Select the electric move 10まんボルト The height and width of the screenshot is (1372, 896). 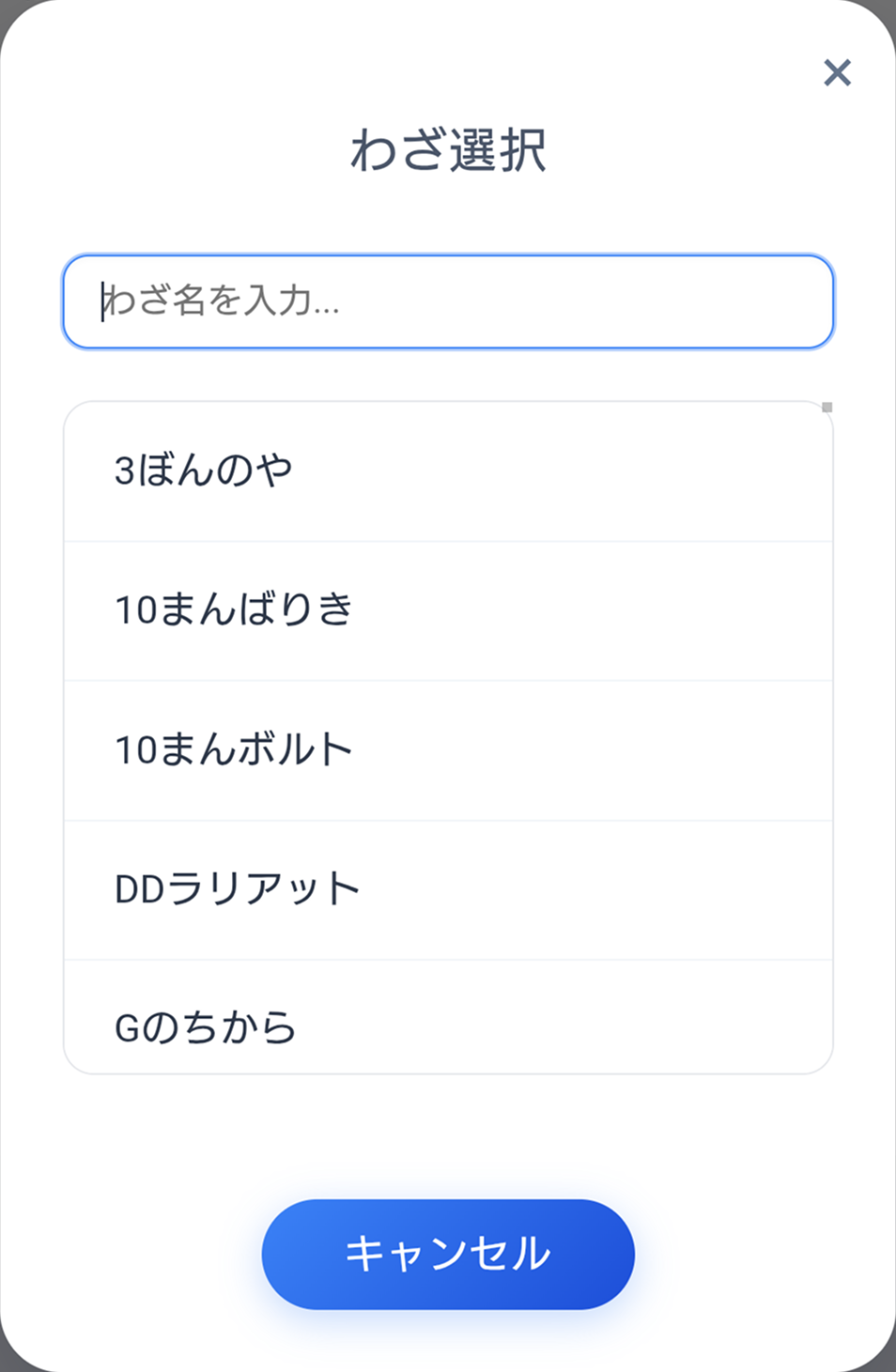click(448, 748)
